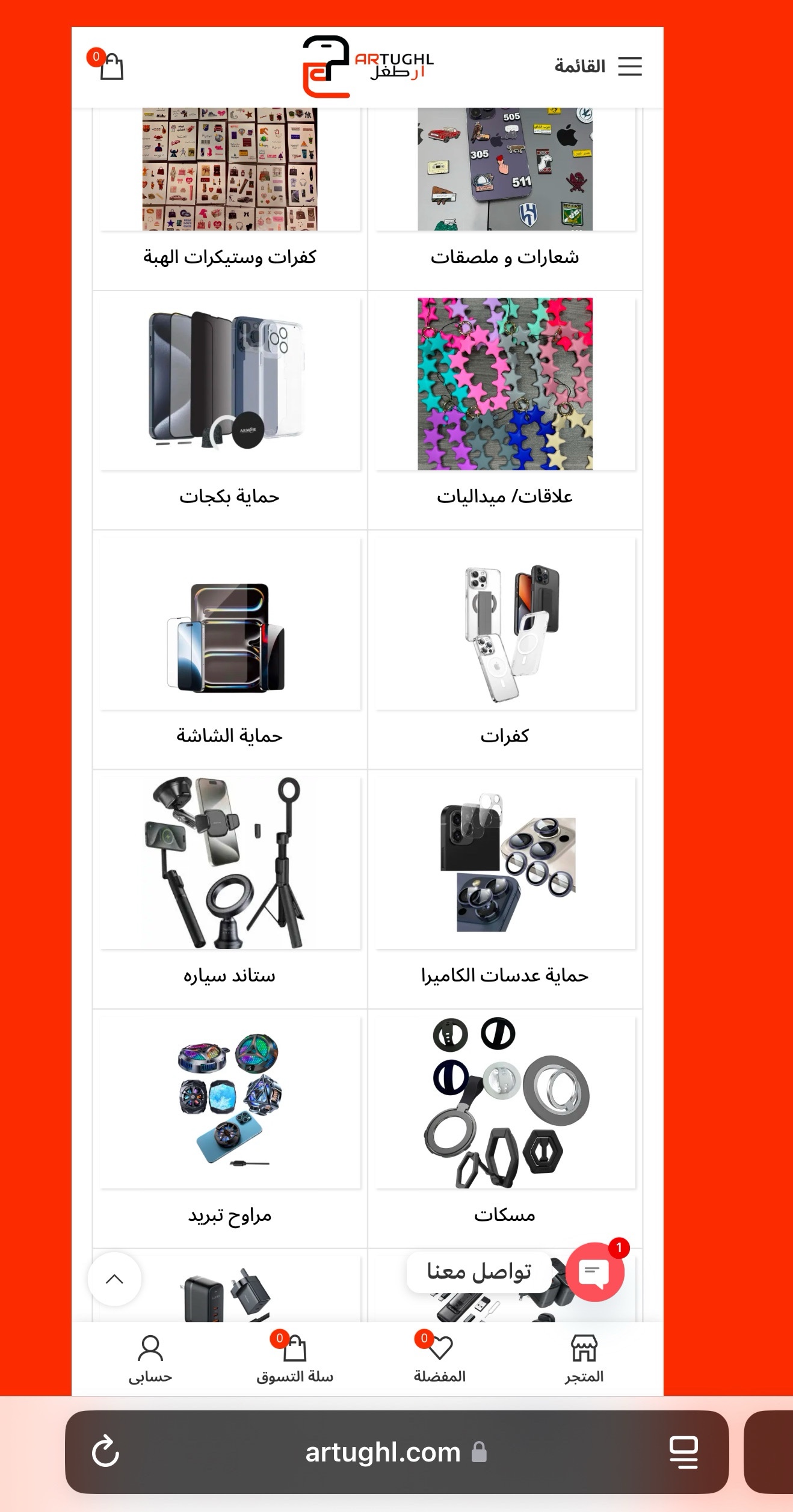This screenshot has height=1512, width=793.
Task: Open the browser tabs overview icon
Action: tap(683, 1452)
